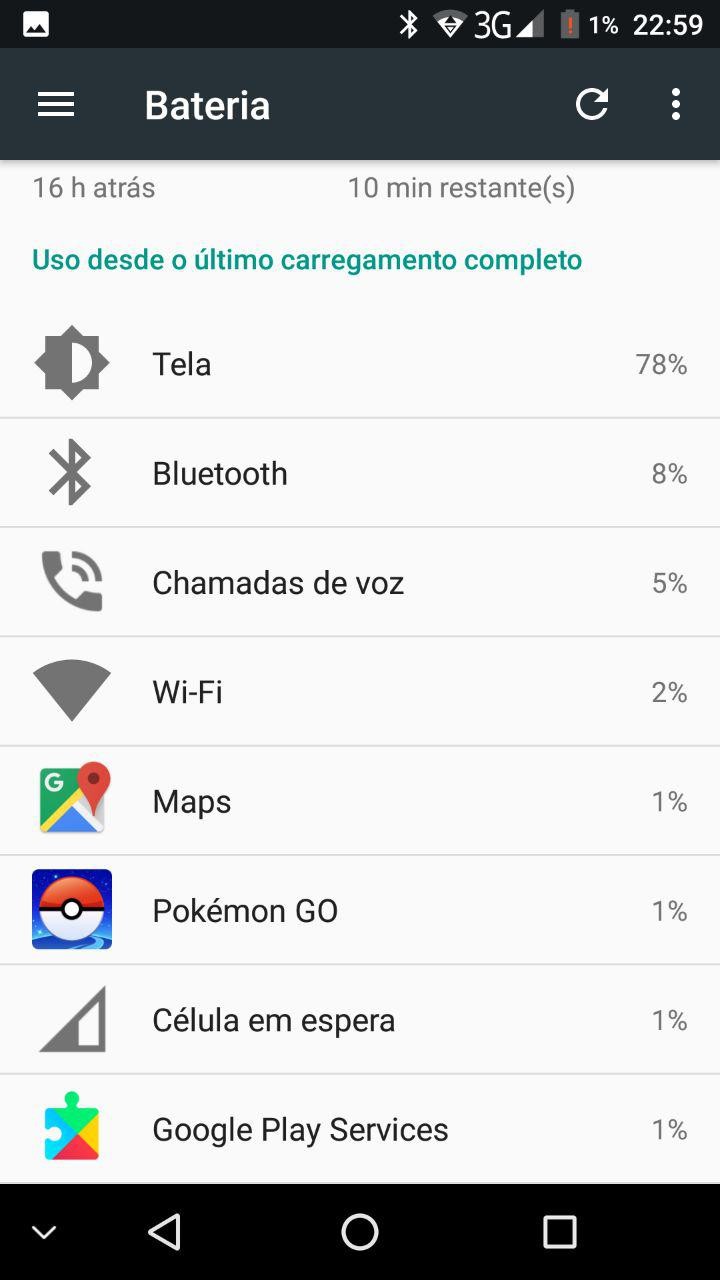Show Maps battery consumption details
Screen dimensions: 720x1280
pos(360,801)
